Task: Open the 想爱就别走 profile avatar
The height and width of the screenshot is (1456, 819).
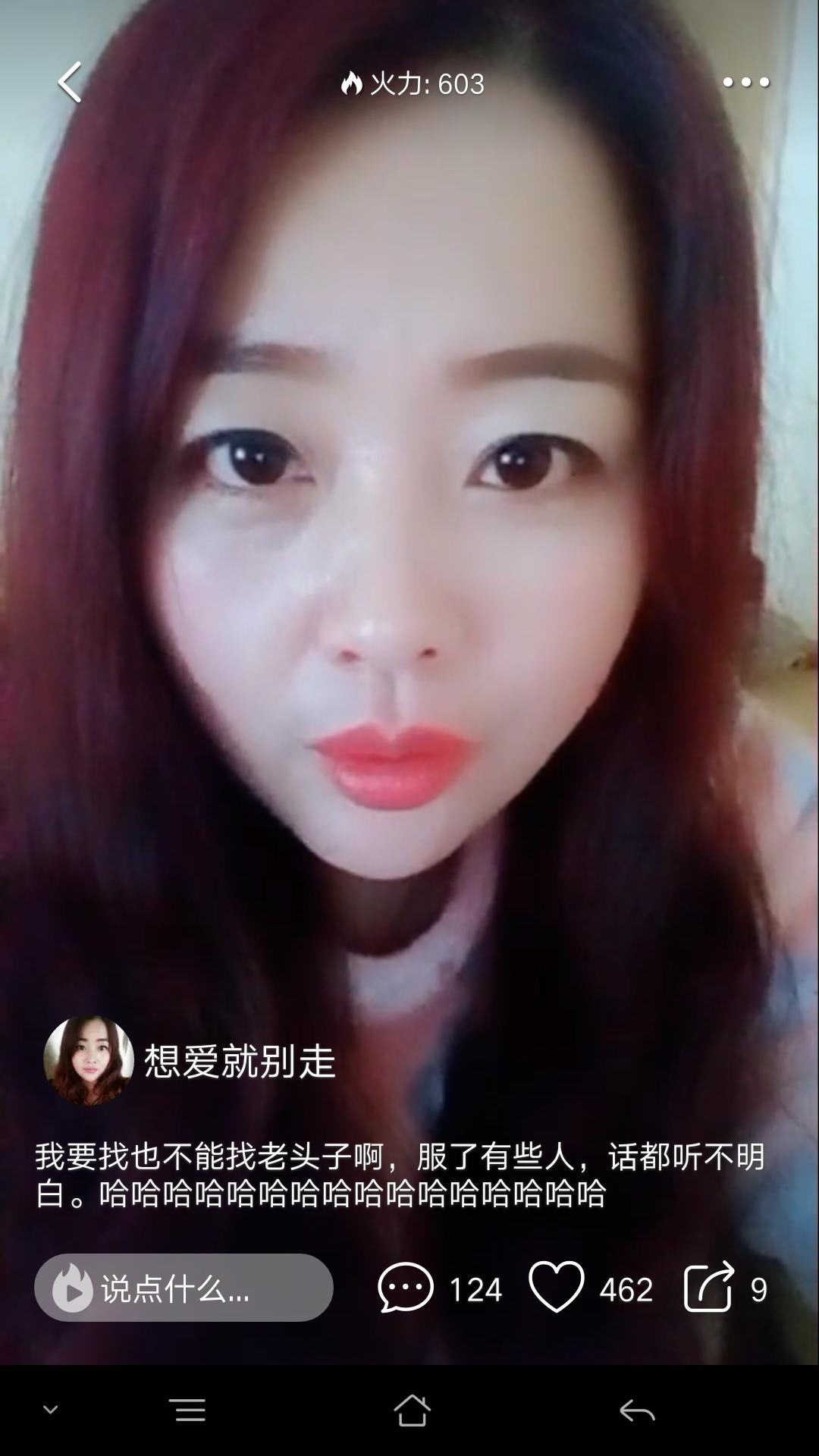Action: pos(89,1060)
